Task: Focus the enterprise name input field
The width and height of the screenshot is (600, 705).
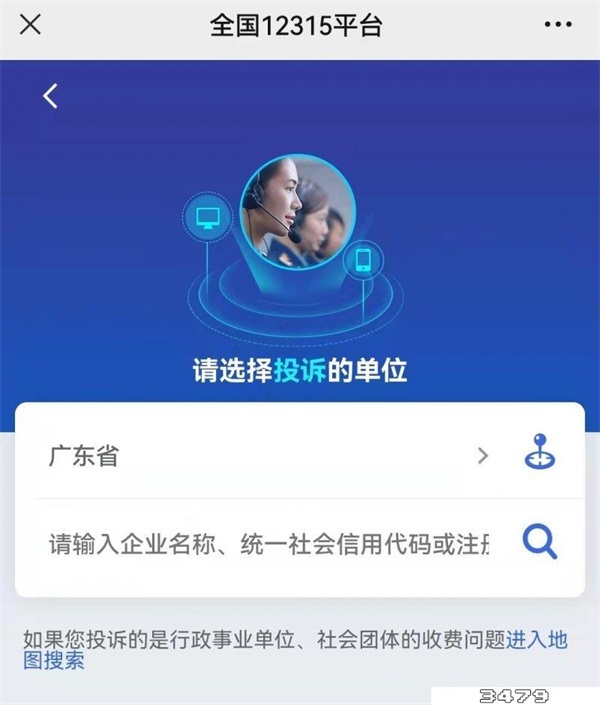Action: (270, 544)
